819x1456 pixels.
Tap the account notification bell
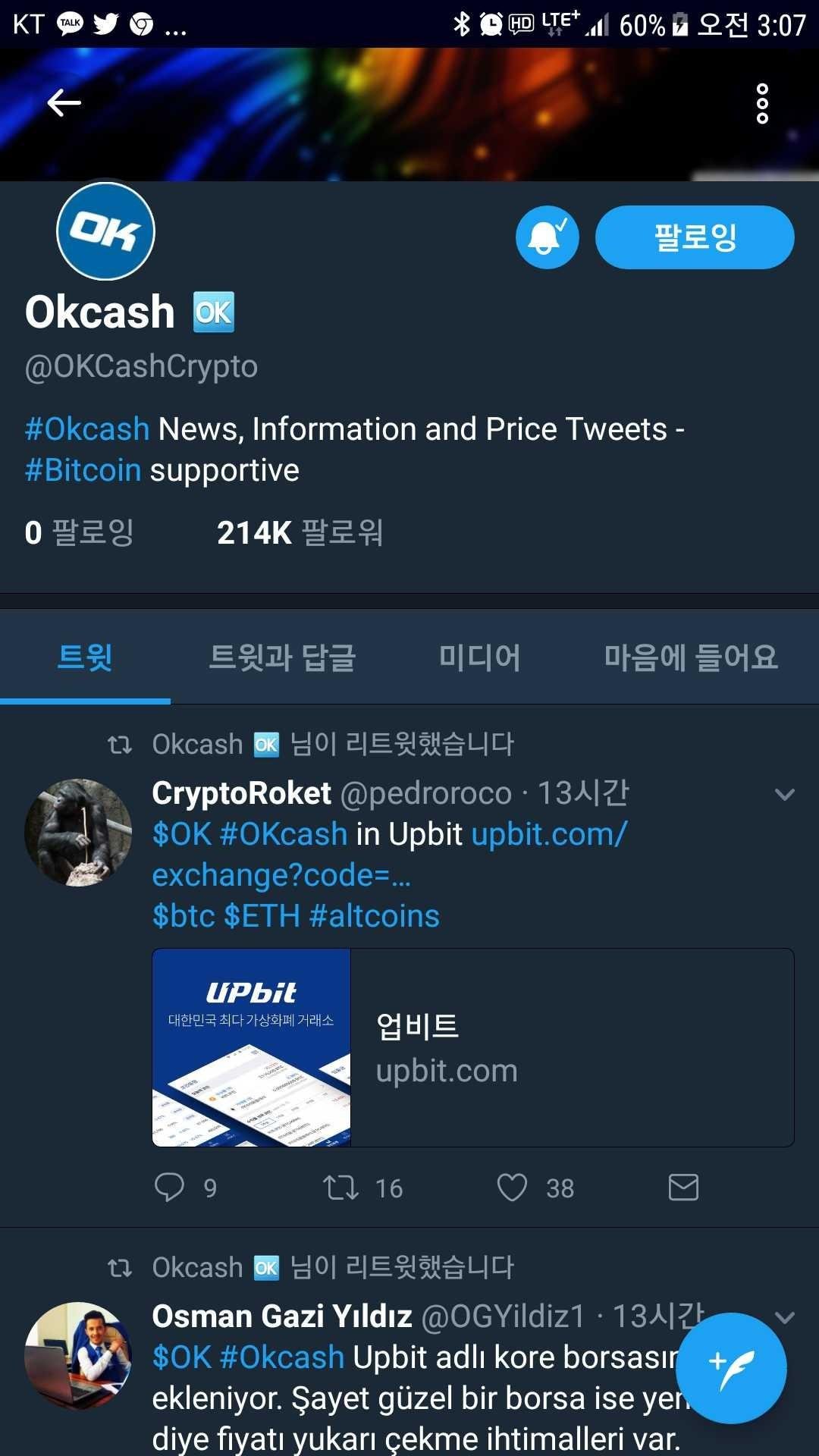(x=547, y=237)
